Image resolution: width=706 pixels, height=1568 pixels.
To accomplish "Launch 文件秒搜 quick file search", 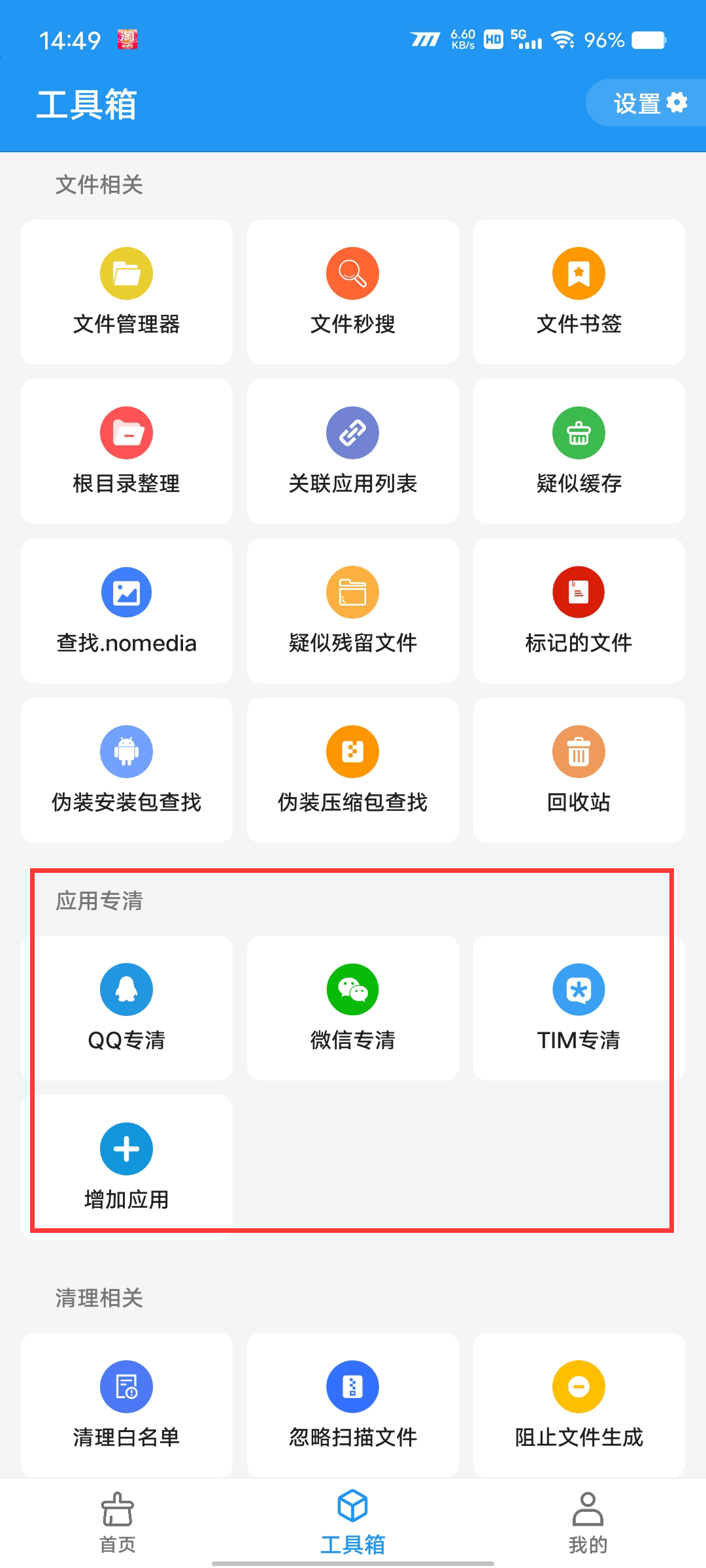I will pos(353,292).
